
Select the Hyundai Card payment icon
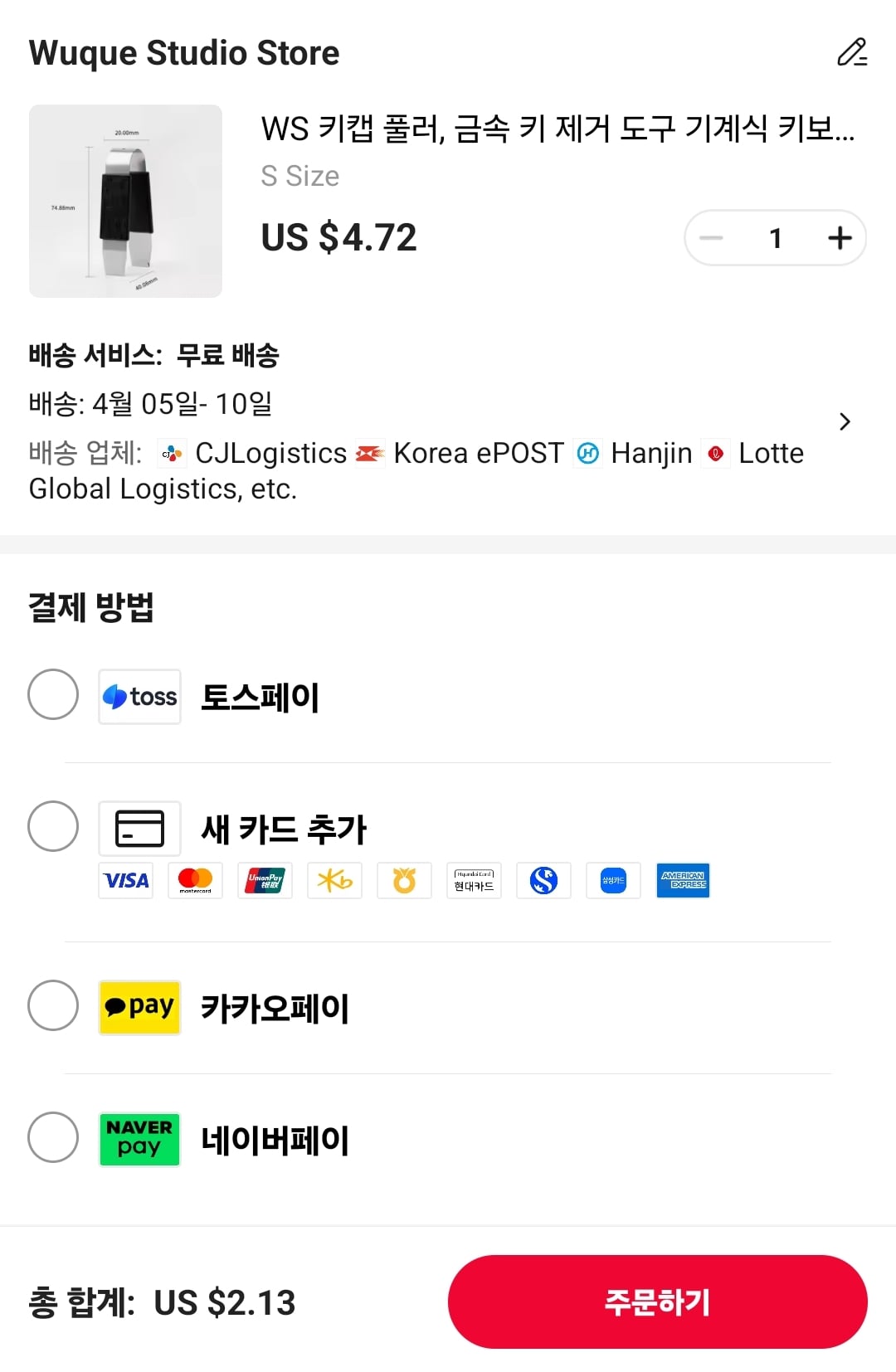click(x=474, y=881)
